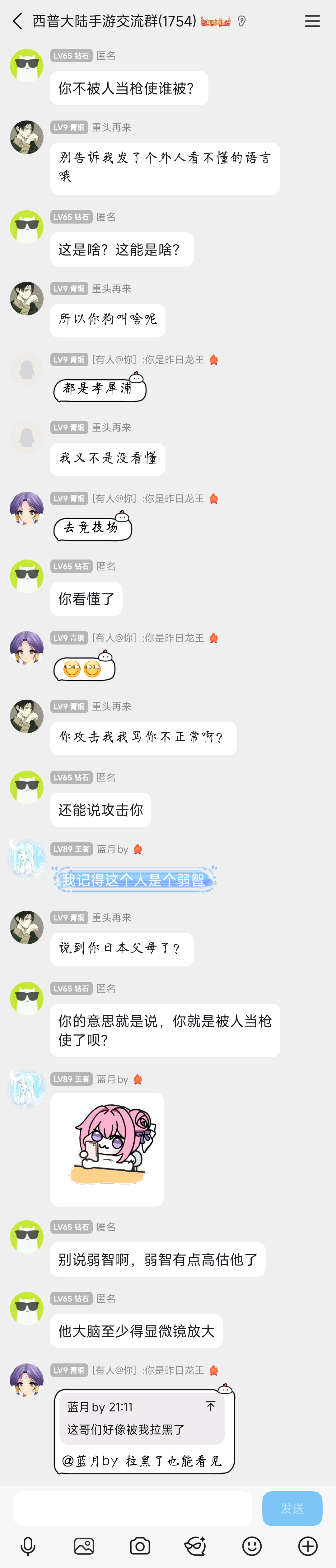Go back from the group chat
Viewport: 336px width, 1568px height.
pyautogui.click(x=17, y=21)
